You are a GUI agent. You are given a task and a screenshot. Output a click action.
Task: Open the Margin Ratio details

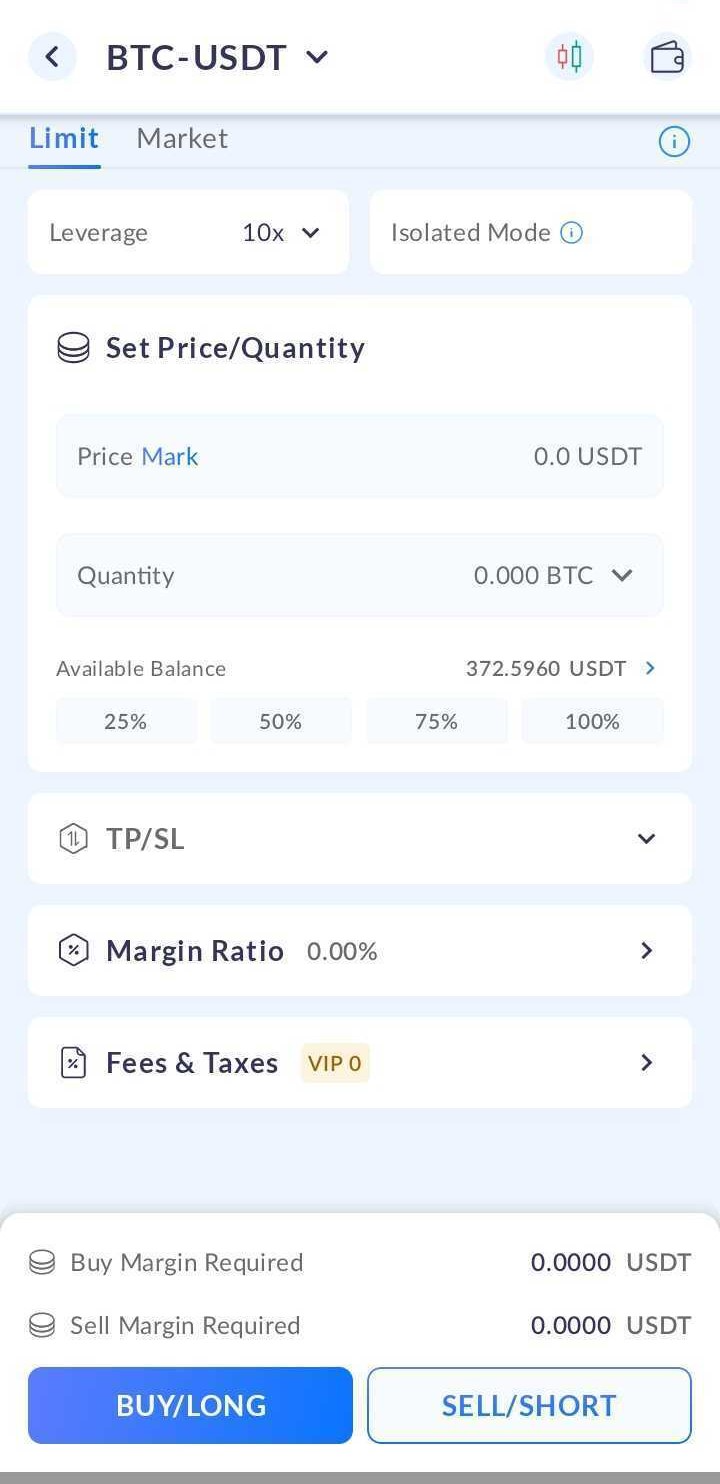click(646, 951)
